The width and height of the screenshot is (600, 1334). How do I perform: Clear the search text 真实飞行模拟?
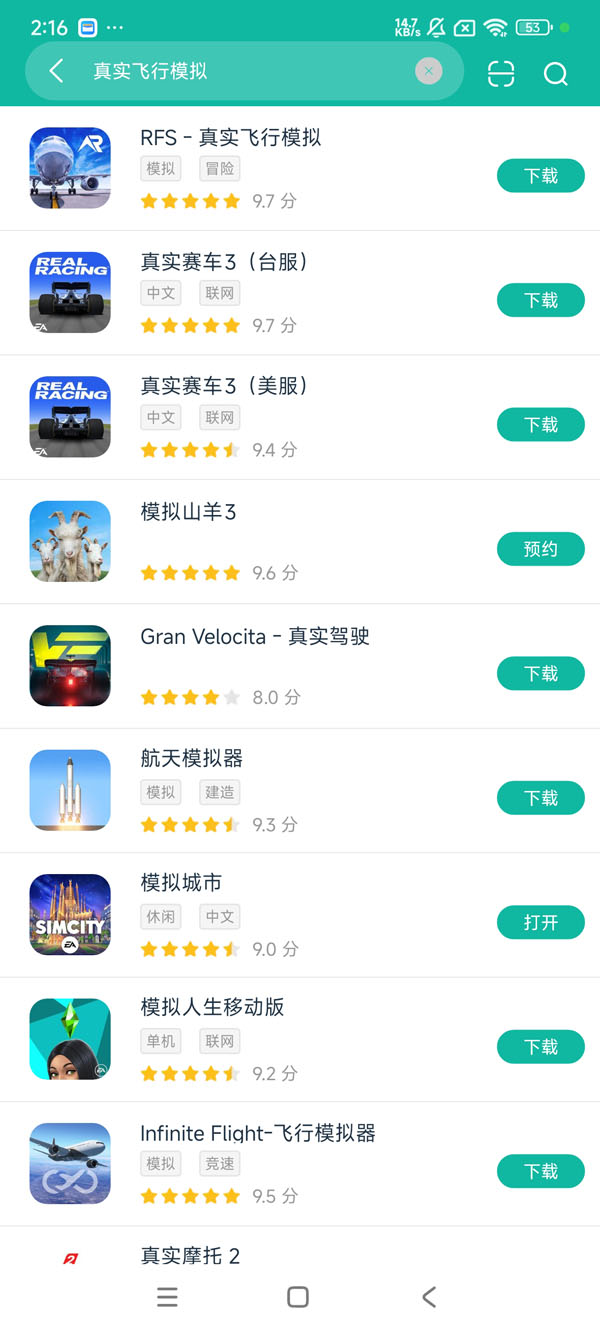(428, 71)
